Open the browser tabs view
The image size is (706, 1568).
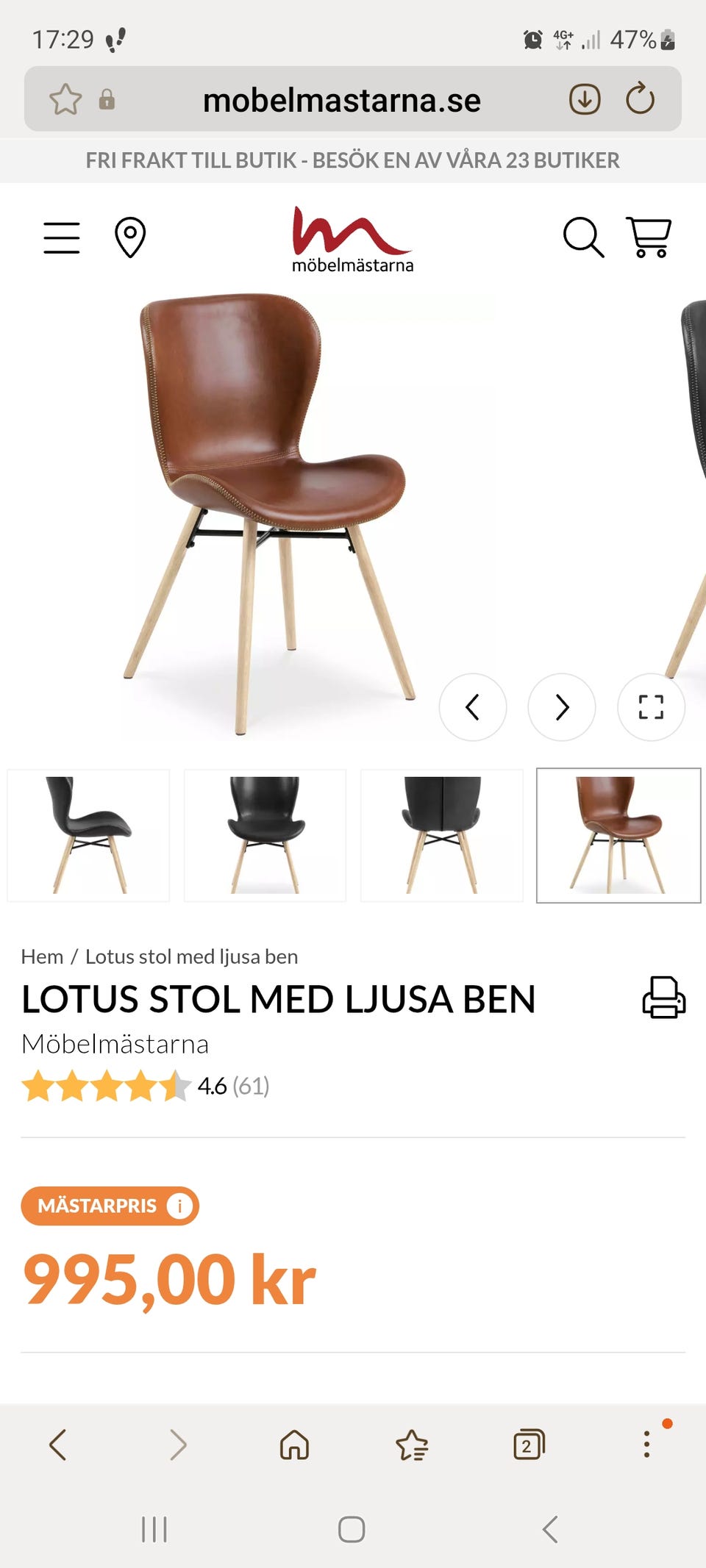click(x=529, y=1445)
